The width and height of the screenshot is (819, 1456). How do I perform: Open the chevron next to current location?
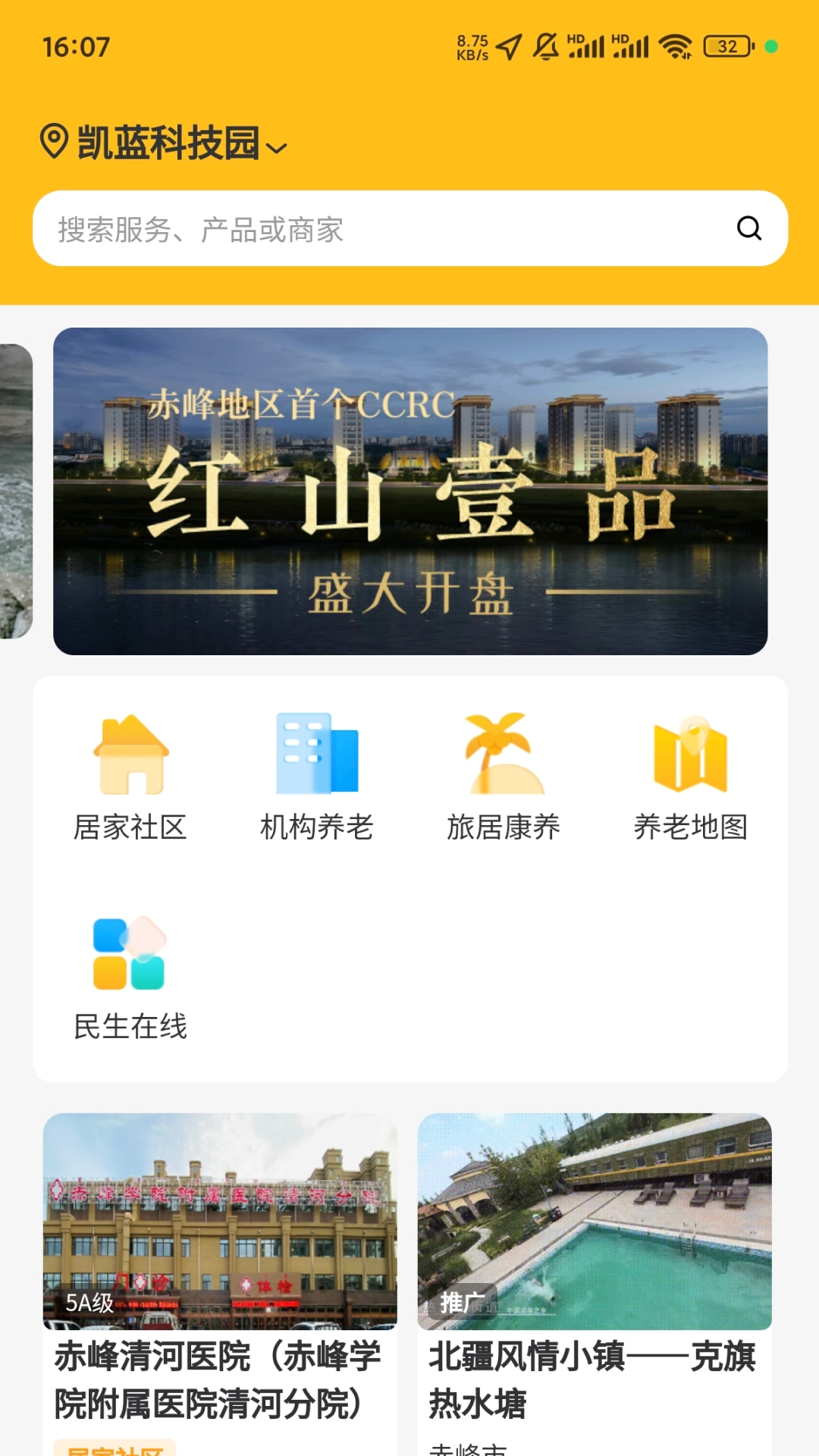(x=279, y=146)
